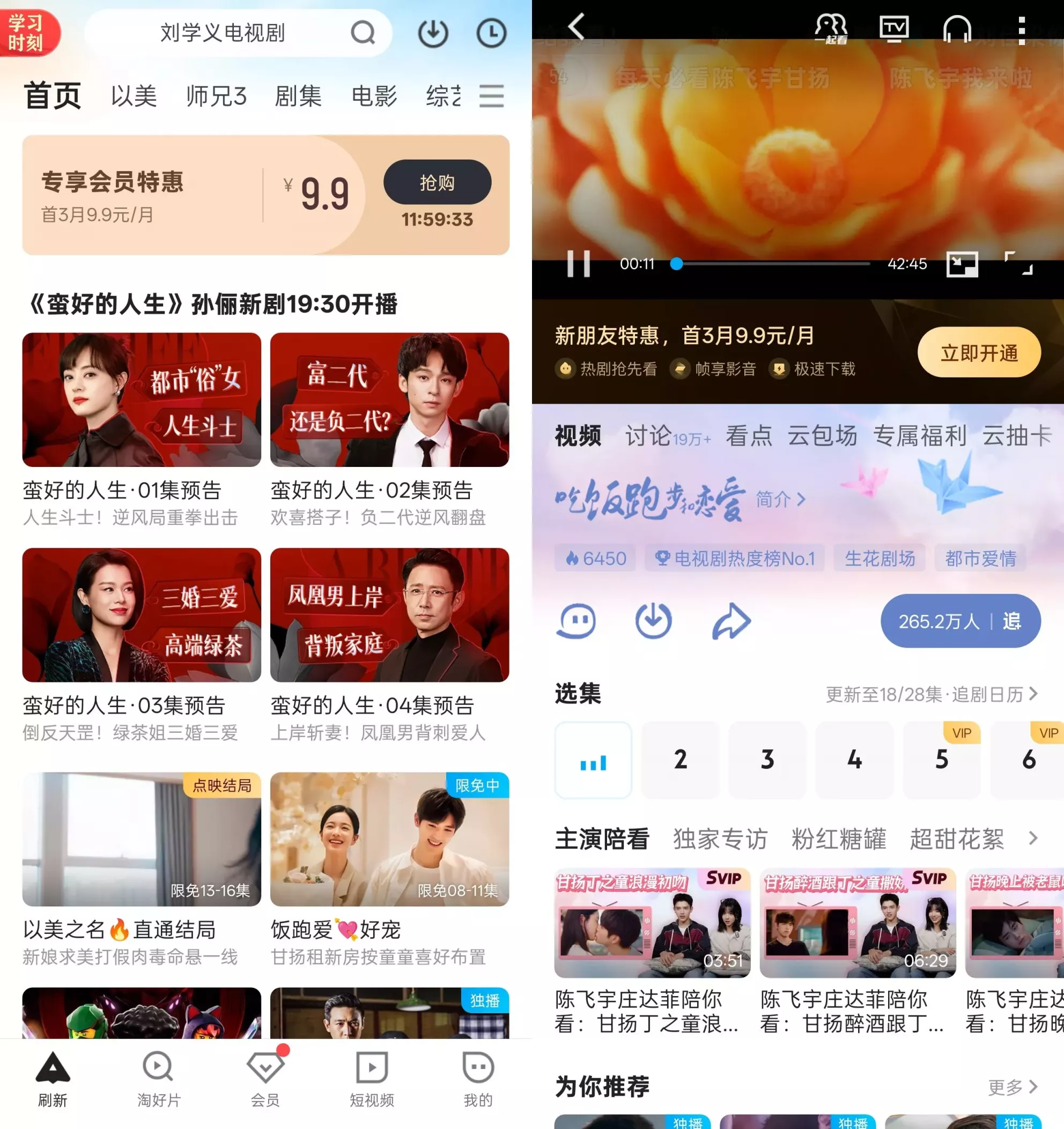Go back from the video player
Screen dimensions: 1064x1129
point(576,27)
